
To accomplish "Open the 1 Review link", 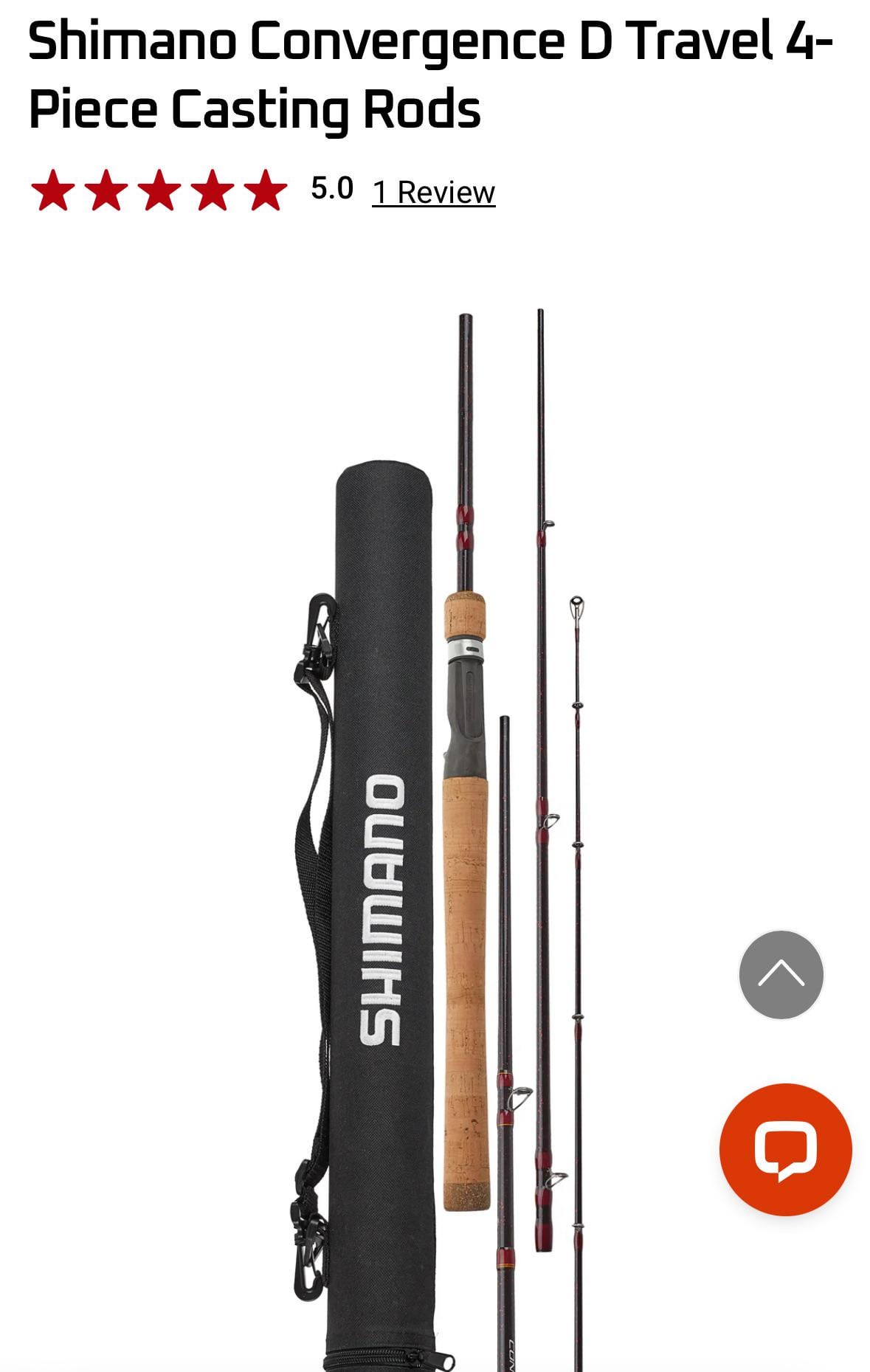I will click(433, 192).
